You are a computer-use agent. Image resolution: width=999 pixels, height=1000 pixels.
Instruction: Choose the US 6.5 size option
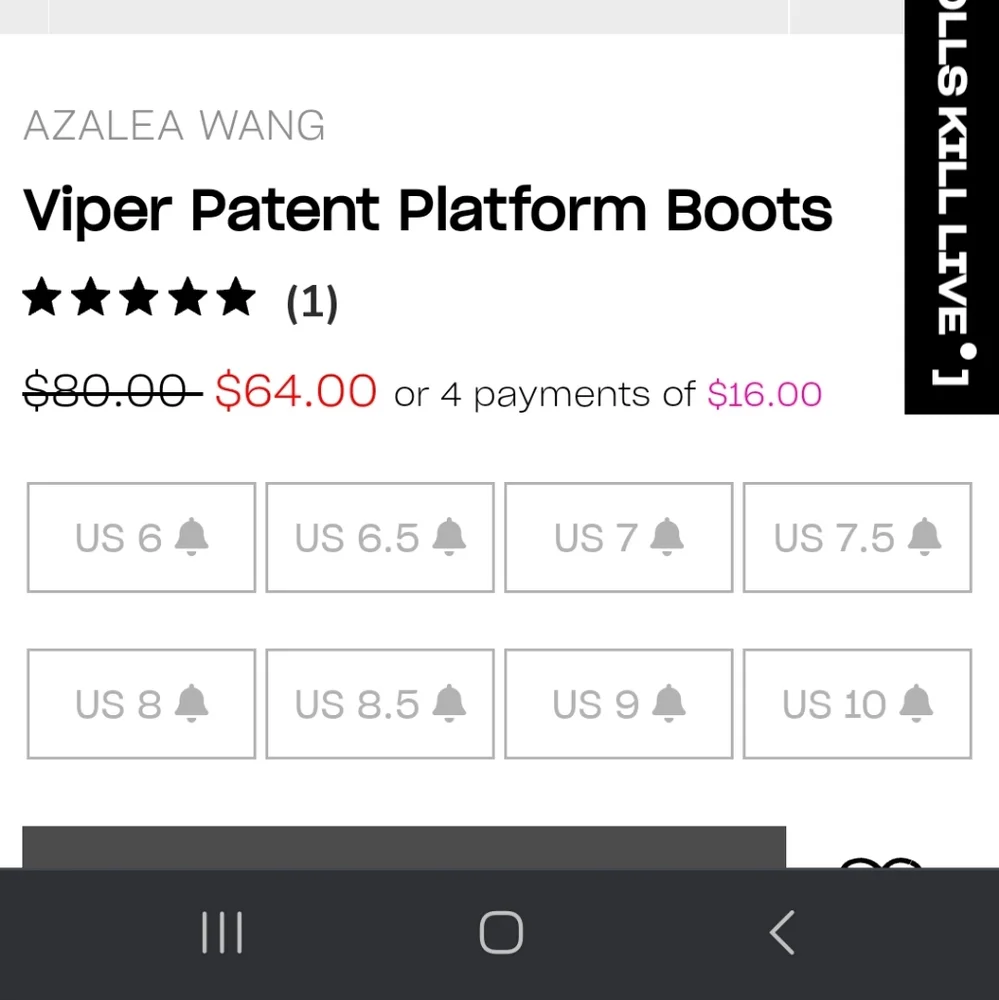pyautogui.click(x=380, y=538)
